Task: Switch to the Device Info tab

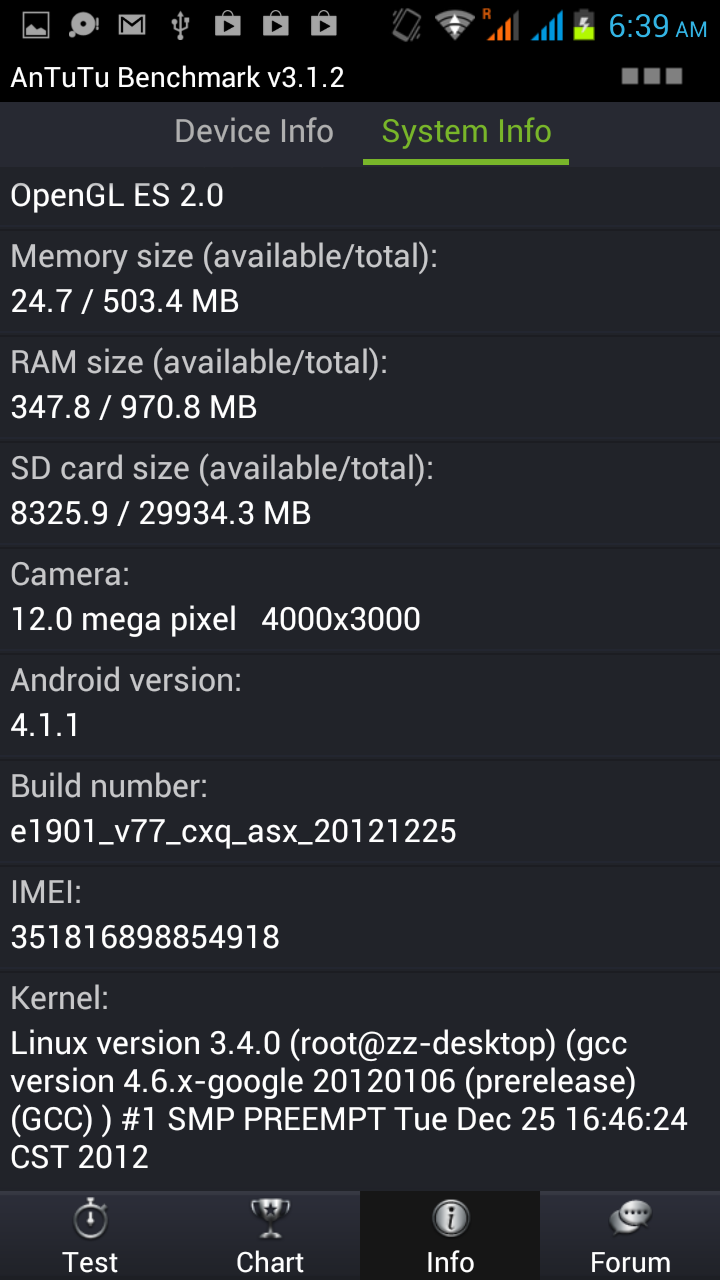Action: click(x=254, y=132)
